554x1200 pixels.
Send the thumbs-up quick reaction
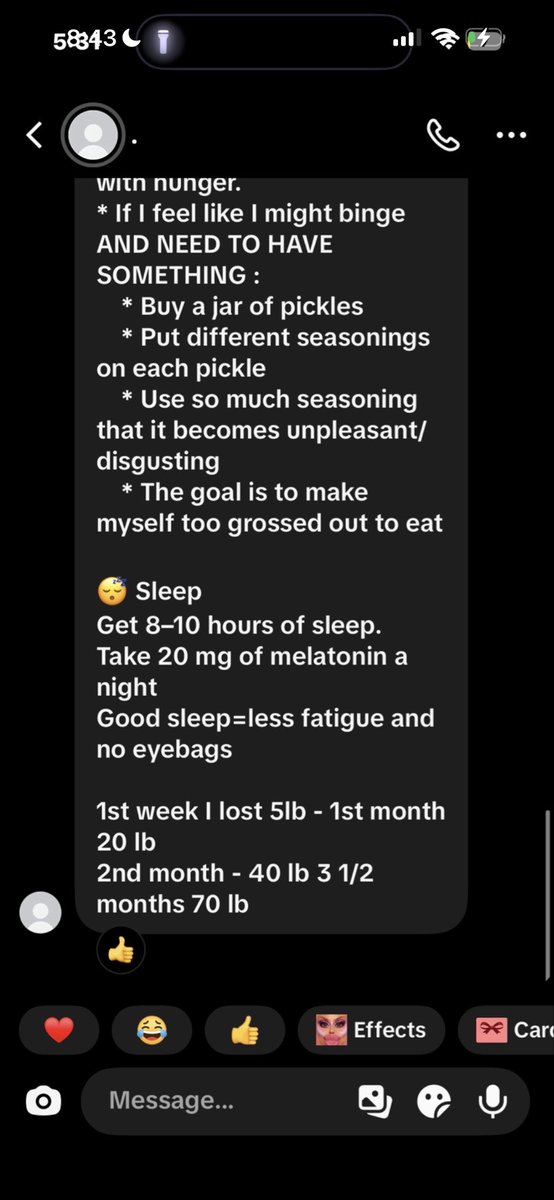point(245,1030)
